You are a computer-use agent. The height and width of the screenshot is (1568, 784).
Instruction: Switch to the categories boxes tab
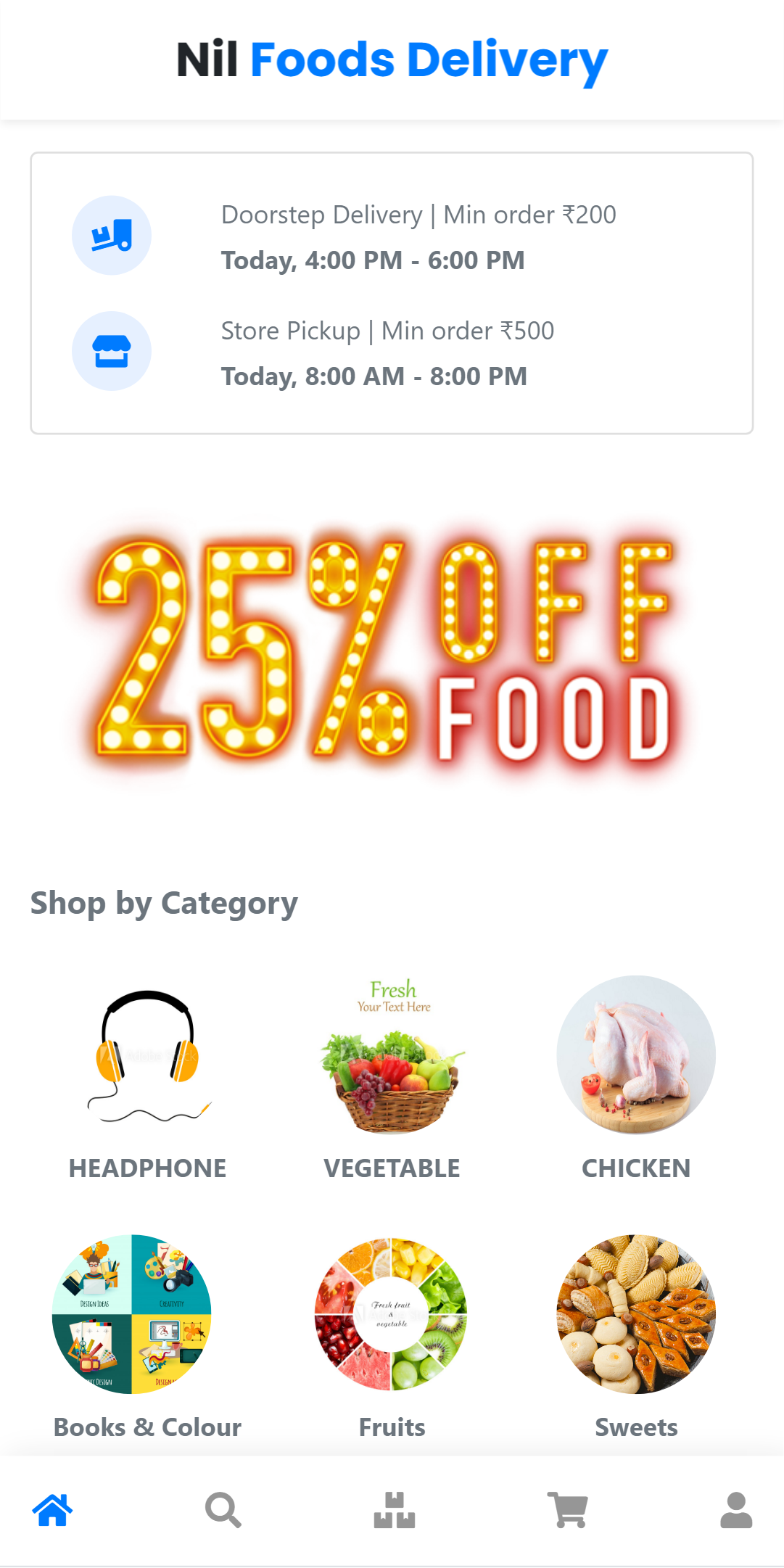click(x=394, y=1510)
